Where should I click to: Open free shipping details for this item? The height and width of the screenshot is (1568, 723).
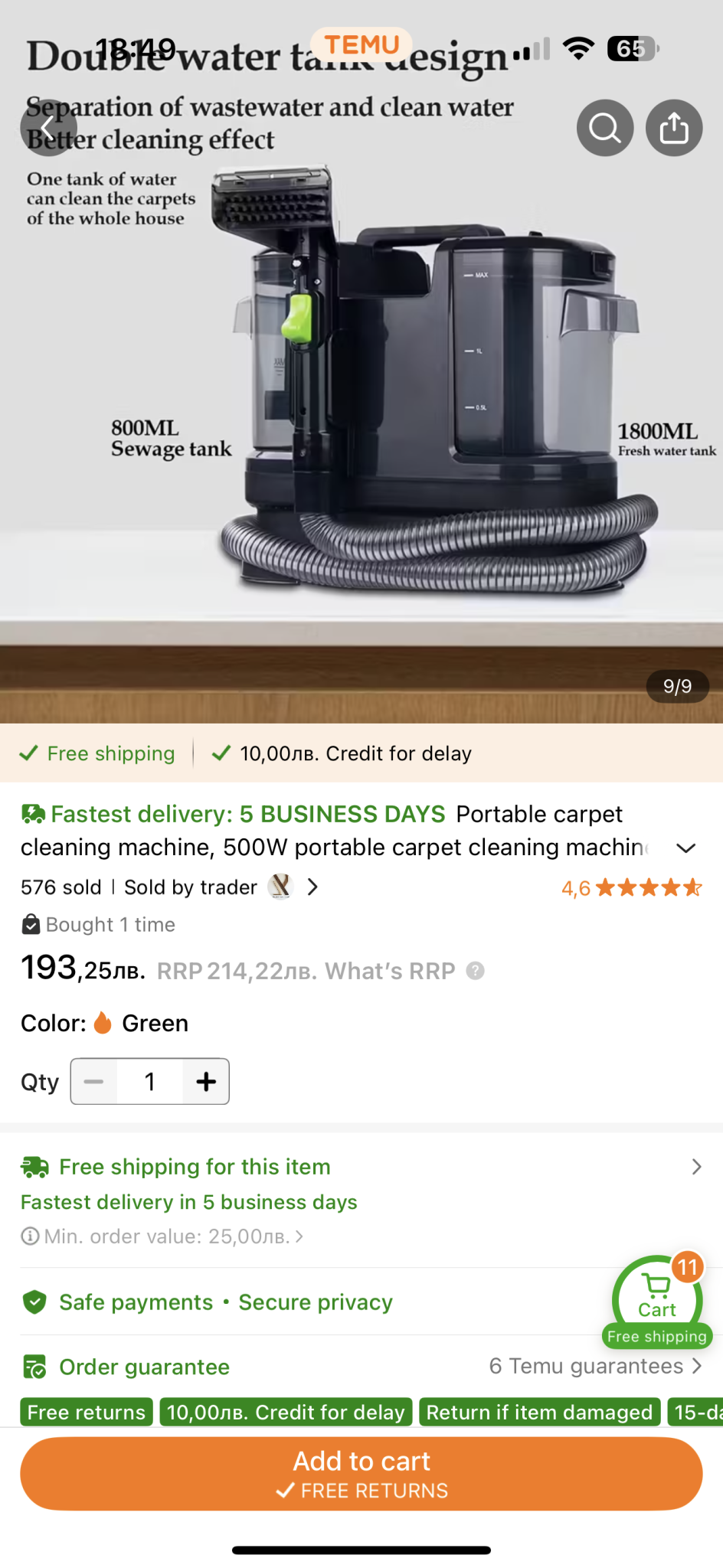[360, 1167]
